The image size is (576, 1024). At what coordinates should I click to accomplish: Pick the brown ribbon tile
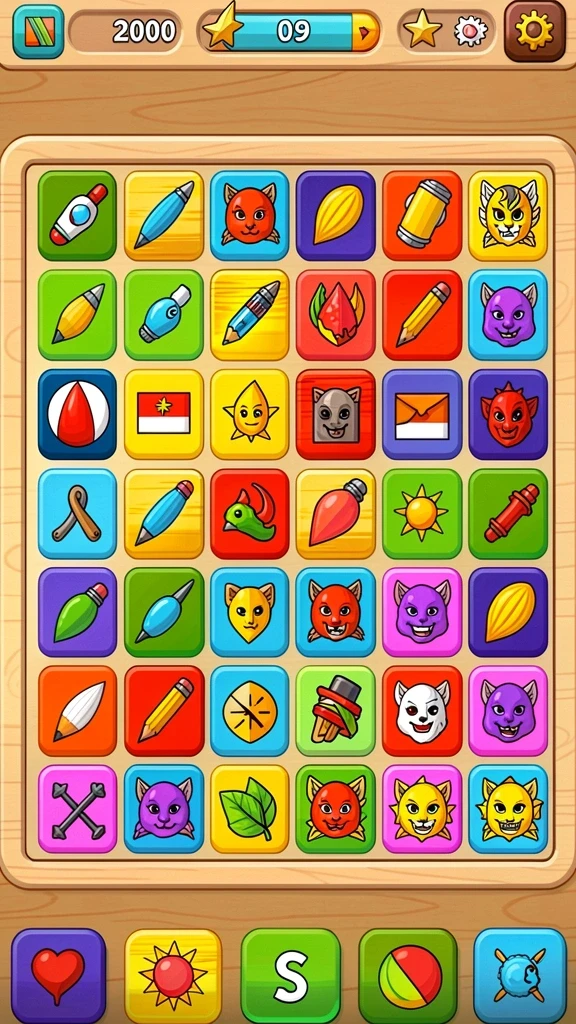(x=77, y=514)
